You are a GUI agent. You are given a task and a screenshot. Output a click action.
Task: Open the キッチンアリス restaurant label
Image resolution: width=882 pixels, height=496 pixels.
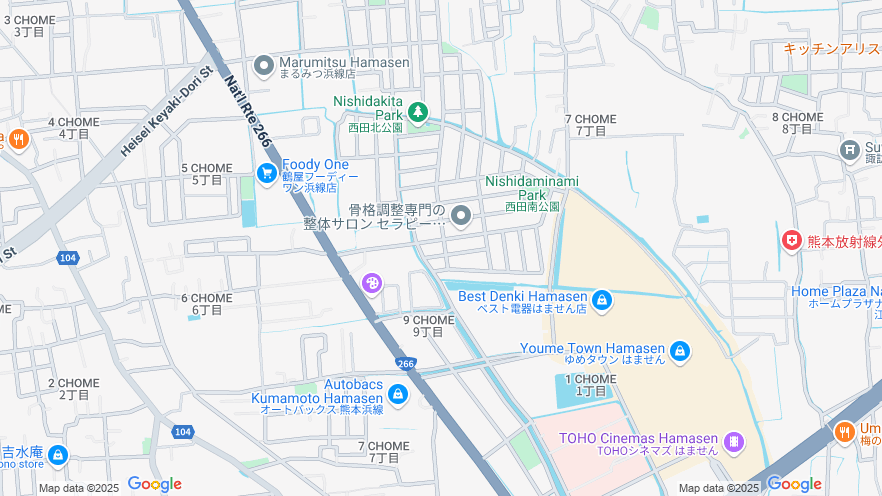[830, 48]
